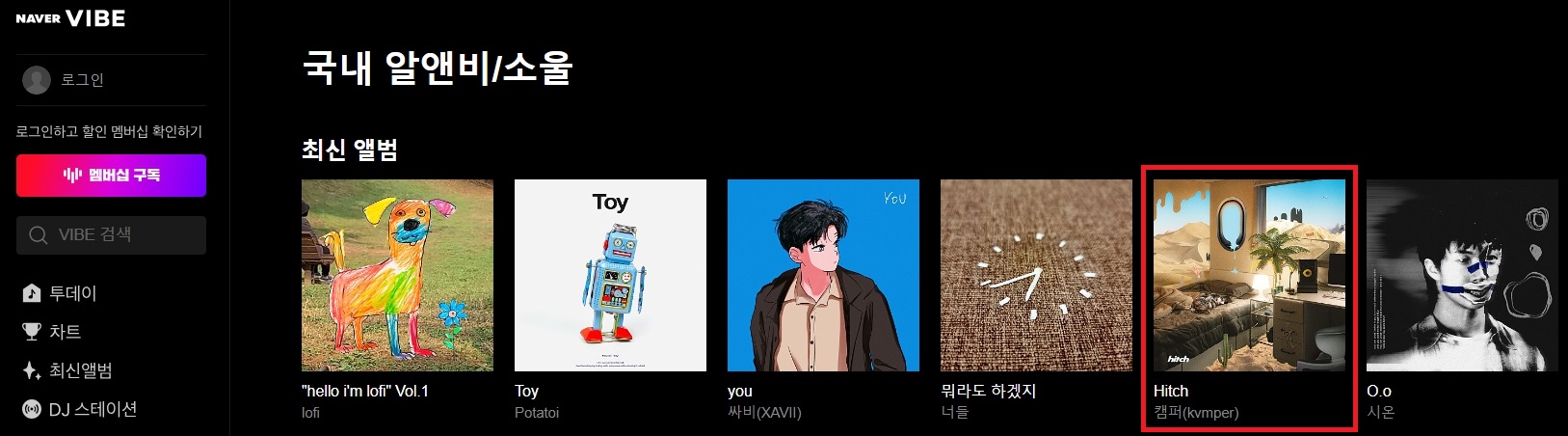Screen dimensions: 1568x436
Task: Open the "hello i'm lofi" Vol.1 album
Action: click(397, 275)
